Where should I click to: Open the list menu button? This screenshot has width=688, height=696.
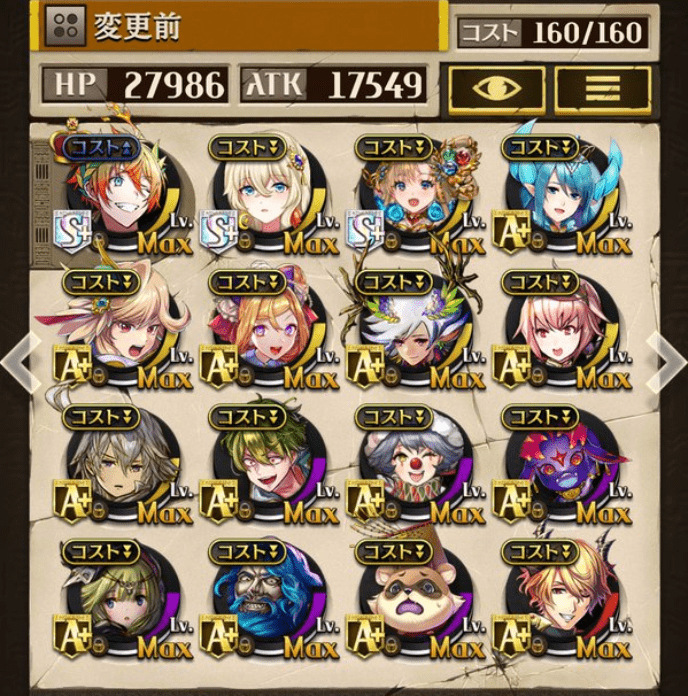(x=602, y=89)
